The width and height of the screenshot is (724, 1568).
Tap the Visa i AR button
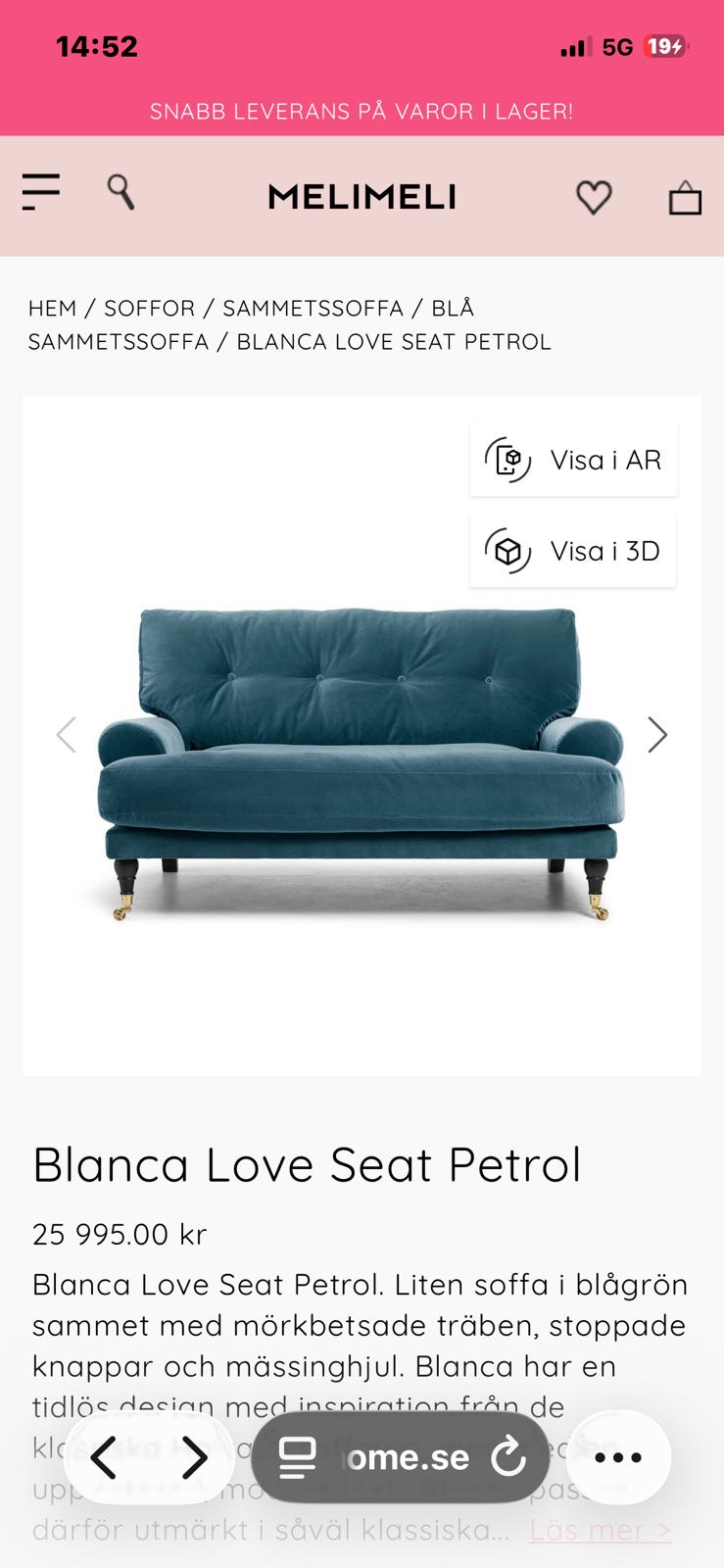(573, 461)
